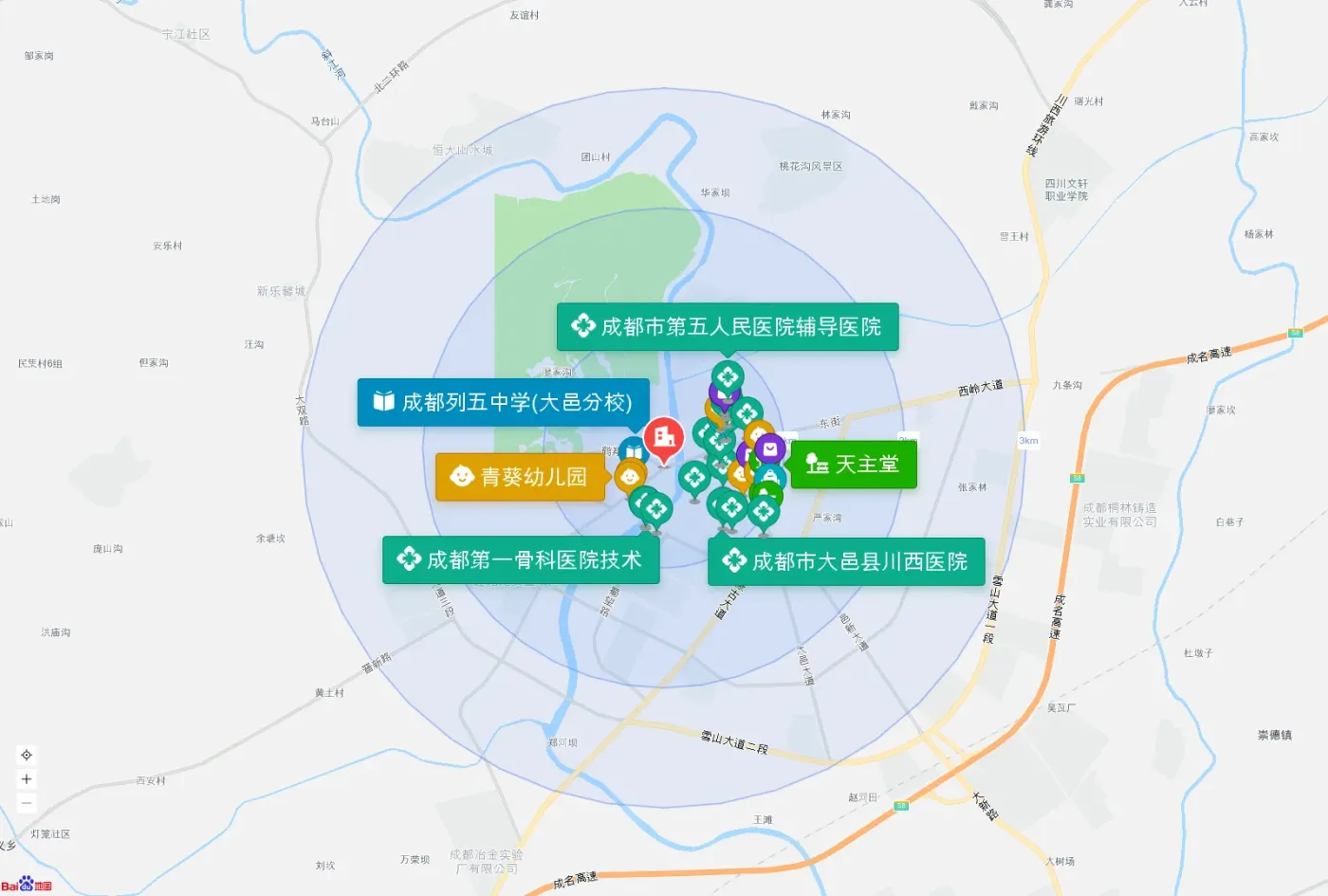Open 成都市第五人民医院辅导医院 marker label
The image size is (1328, 896).
(728, 327)
